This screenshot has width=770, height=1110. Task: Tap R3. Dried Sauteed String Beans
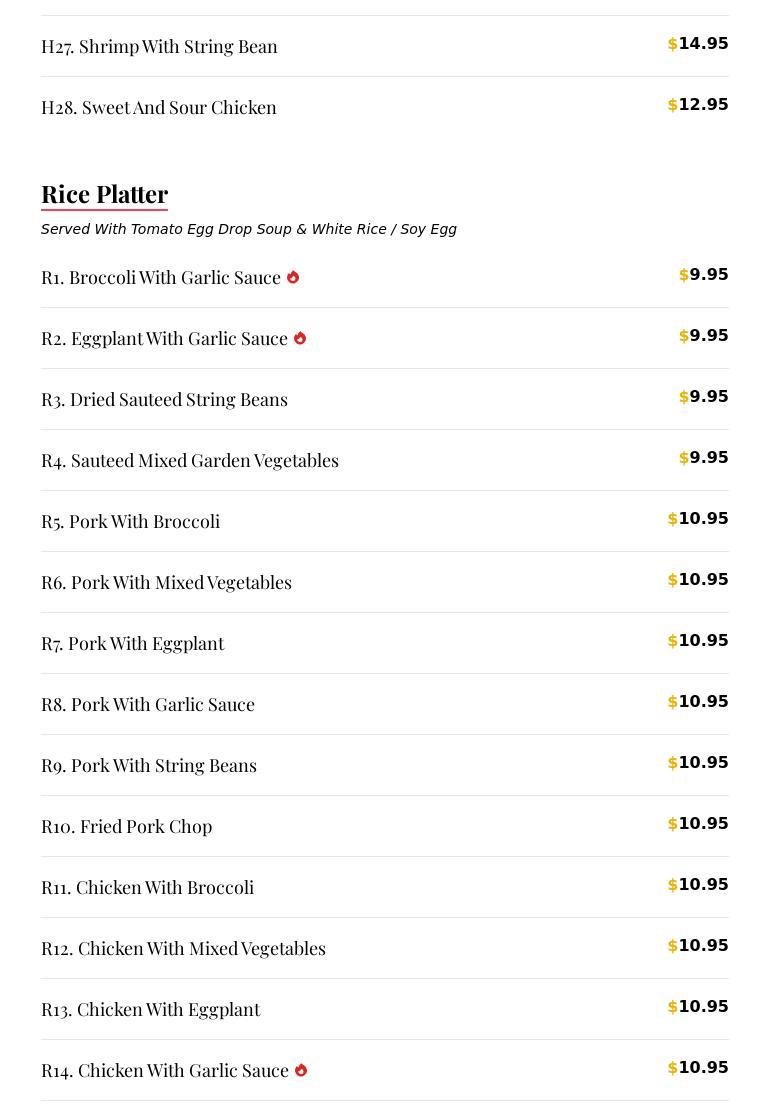(x=164, y=399)
